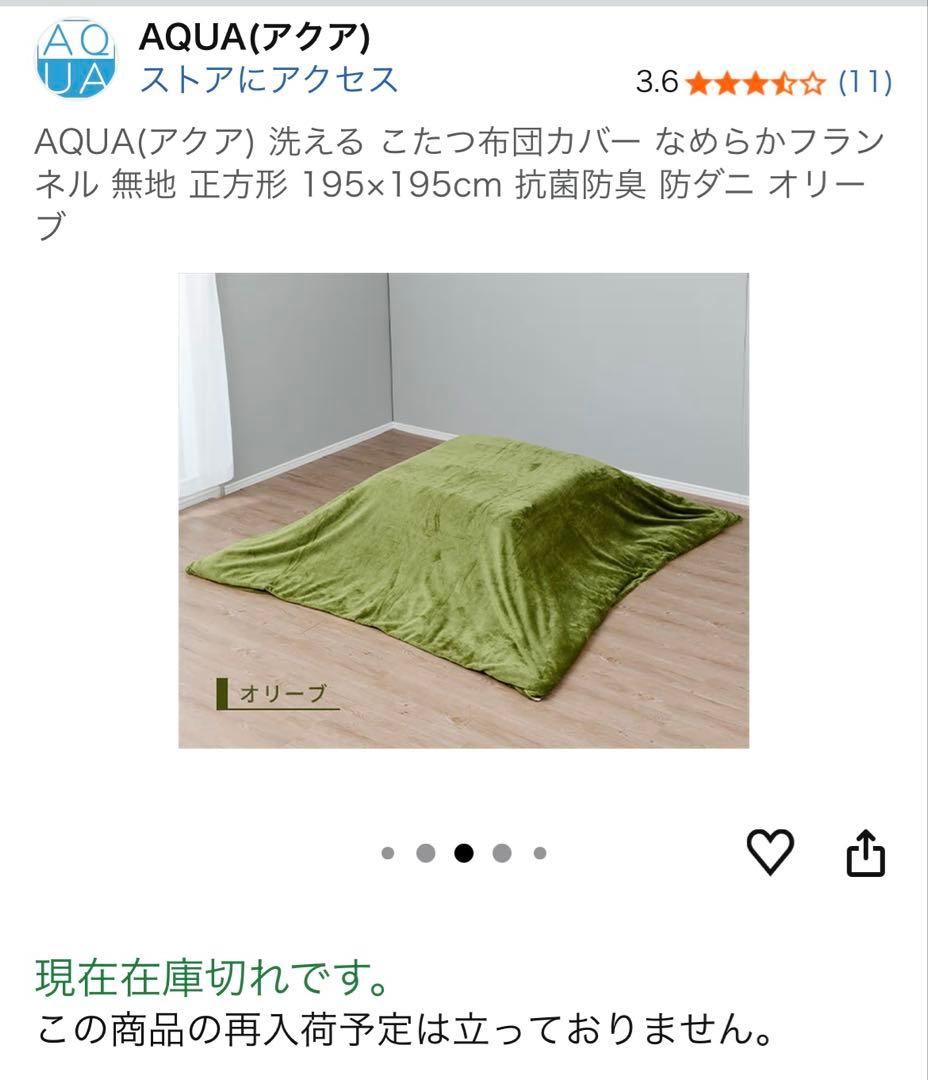The height and width of the screenshot is (1080, 928).
Task: Share this product listing
Action: pyautogui.click(x=866, y=853)
